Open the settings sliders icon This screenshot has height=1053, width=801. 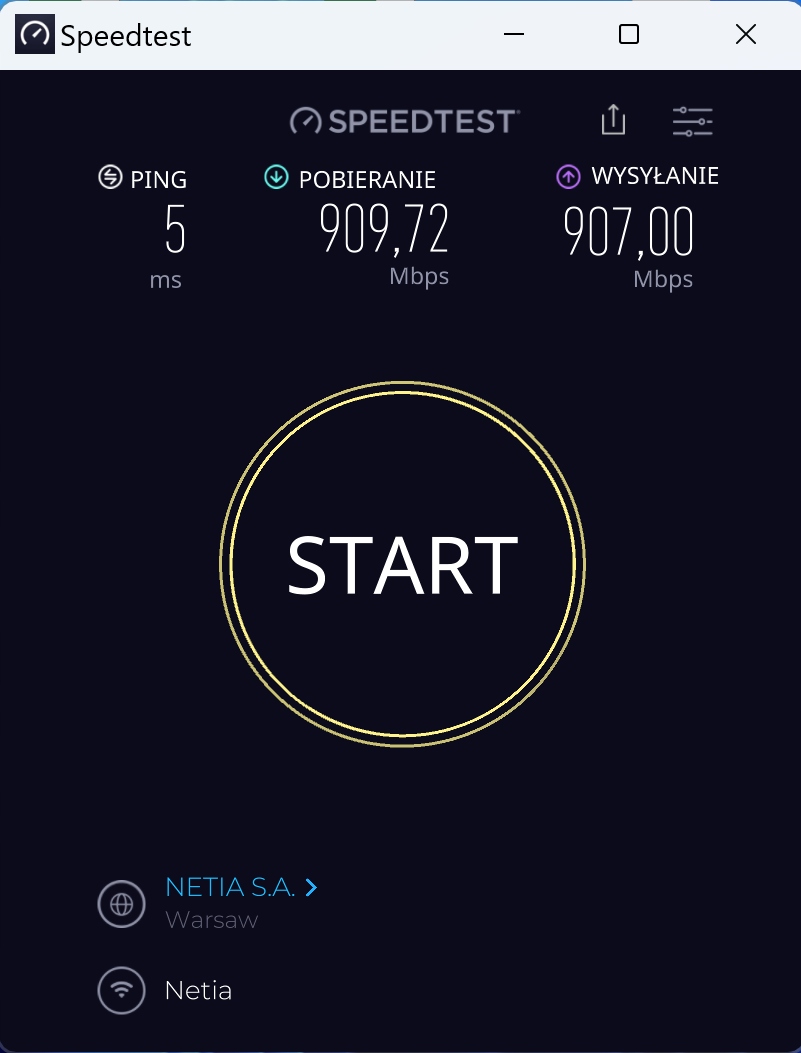pyautogui.click(x=692, y=121)
